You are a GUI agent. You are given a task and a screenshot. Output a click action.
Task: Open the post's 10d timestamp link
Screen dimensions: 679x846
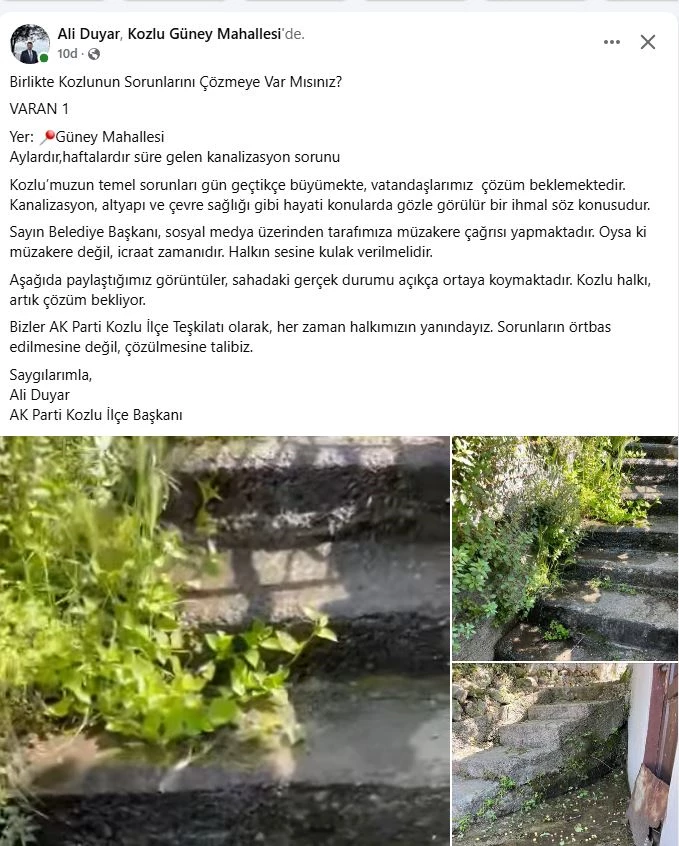pos(67,53)
